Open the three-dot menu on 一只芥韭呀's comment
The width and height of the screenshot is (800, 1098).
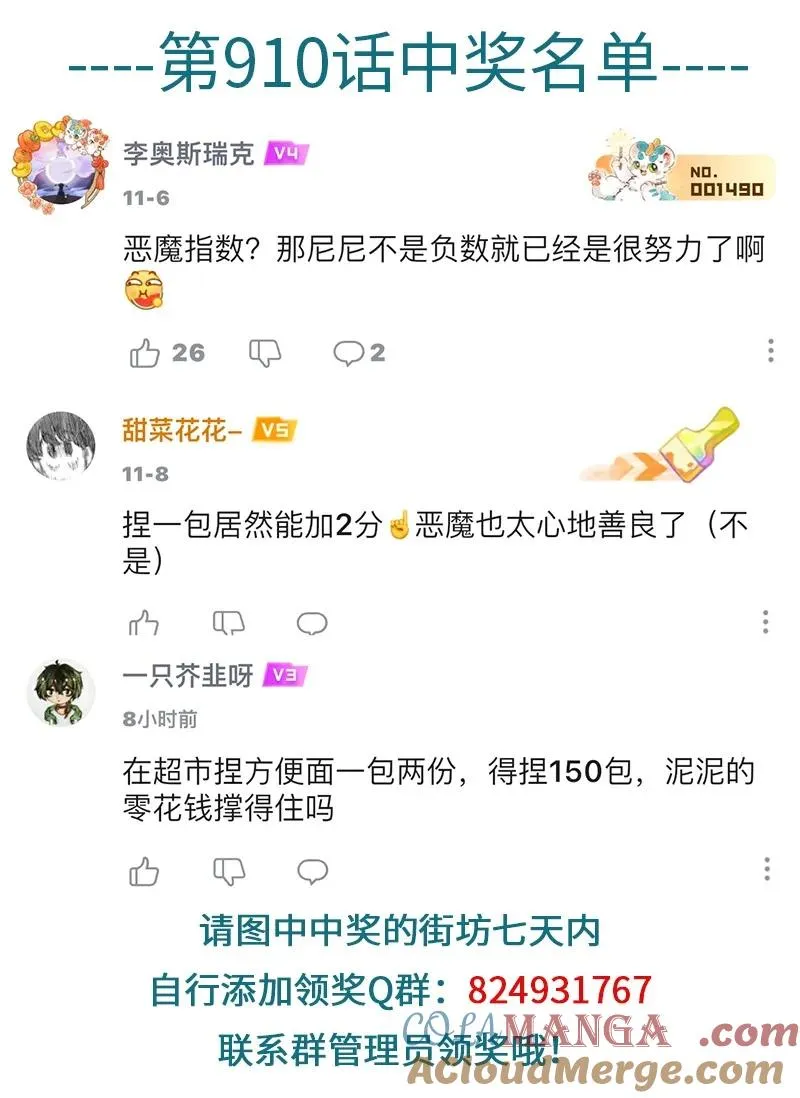coord(769,868)
